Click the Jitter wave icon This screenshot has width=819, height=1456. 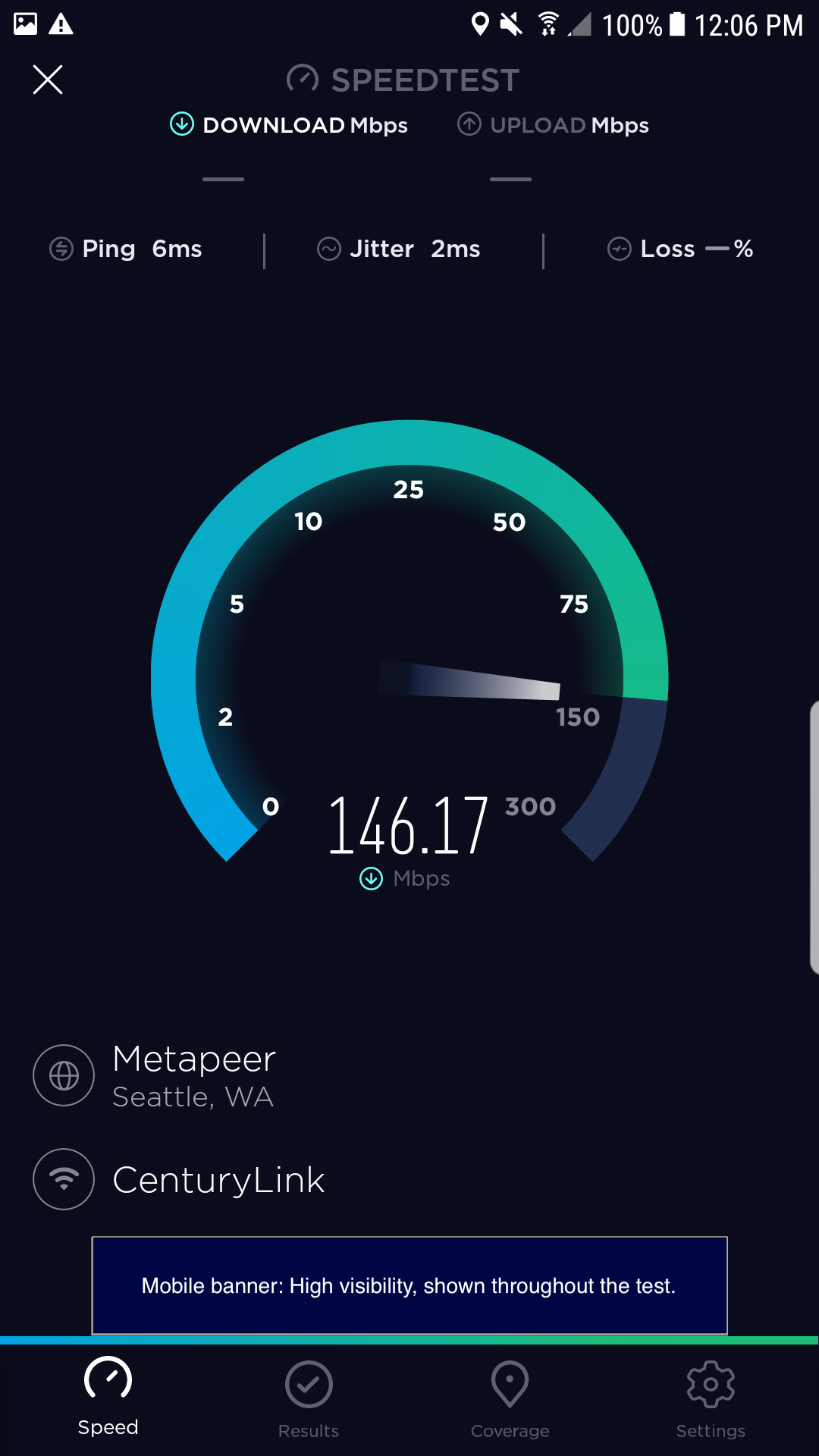[329, 249]
